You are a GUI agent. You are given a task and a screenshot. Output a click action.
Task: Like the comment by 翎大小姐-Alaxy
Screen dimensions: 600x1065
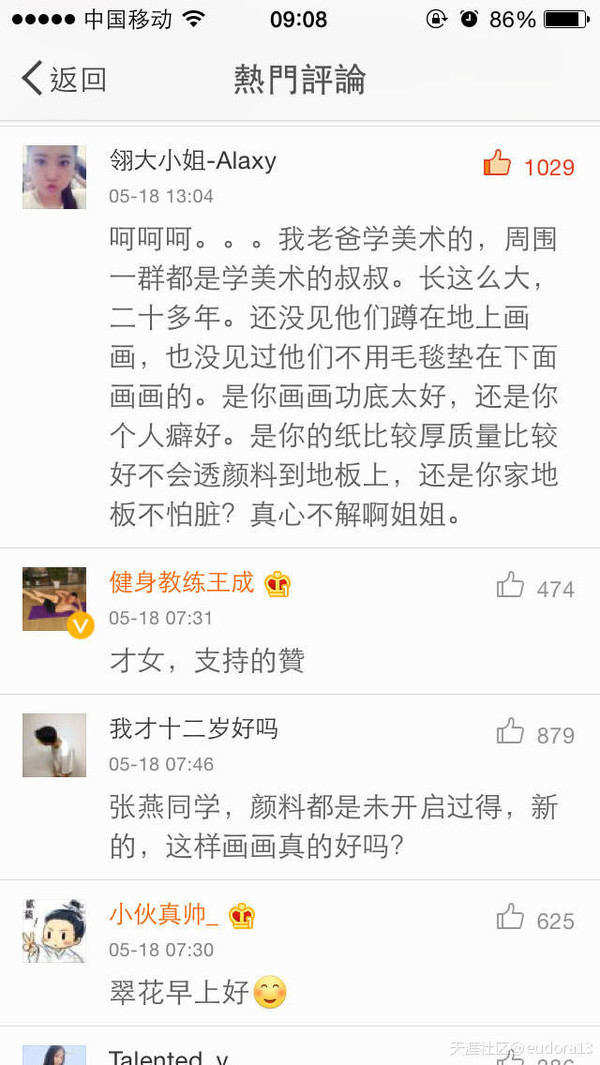pyautogui.click(x=498, y=164)
